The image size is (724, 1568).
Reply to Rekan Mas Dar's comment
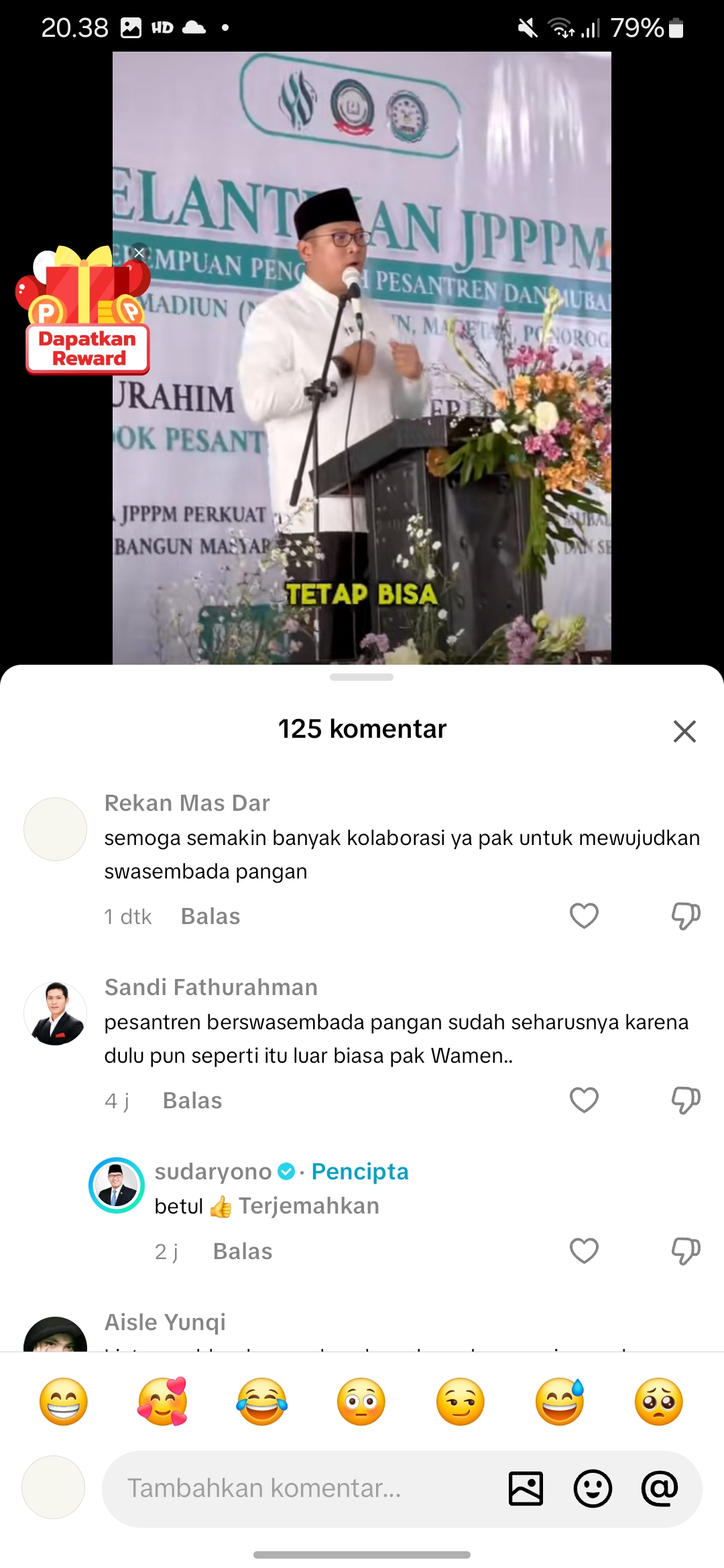pyautogui.click(x=210, y=916)
